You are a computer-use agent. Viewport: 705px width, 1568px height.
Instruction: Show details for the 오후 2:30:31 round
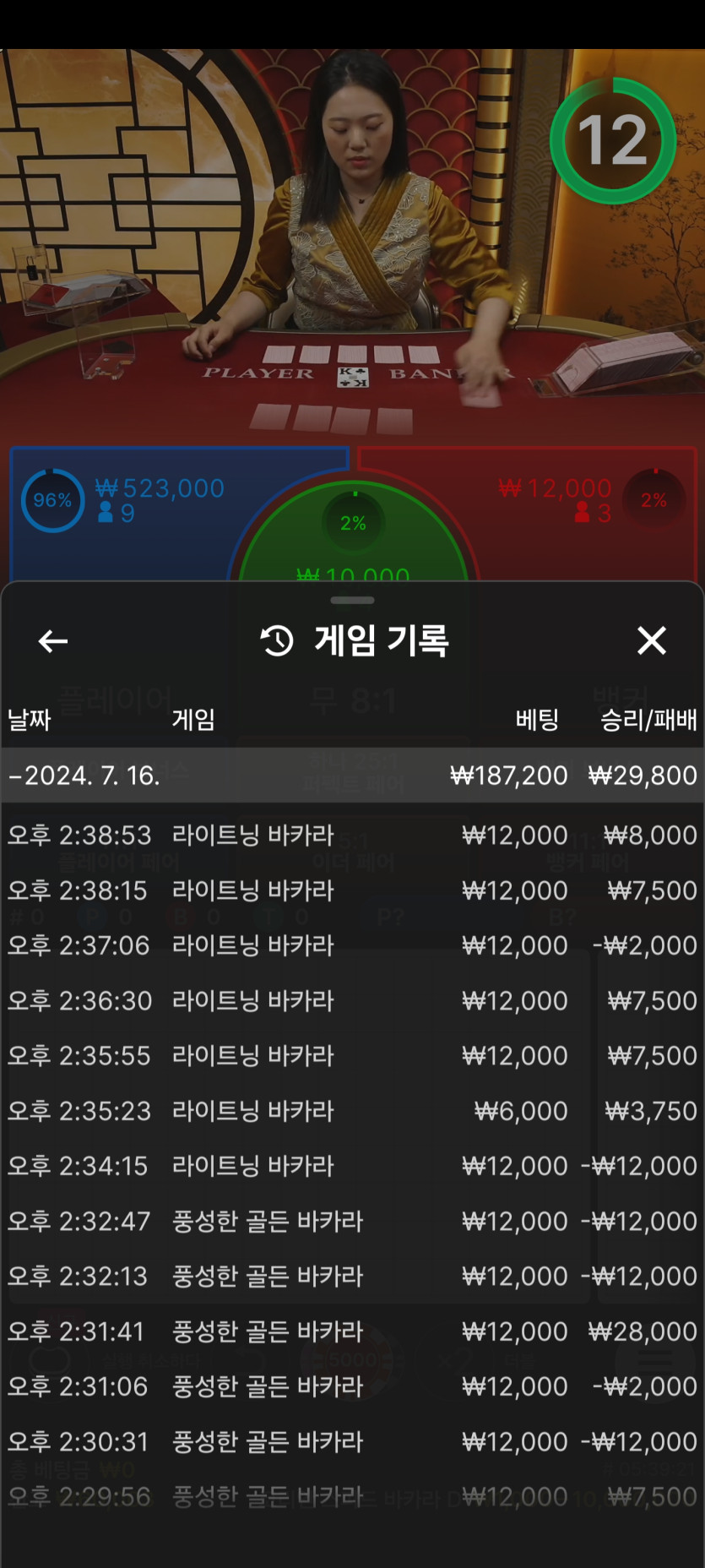(352, 1442)
